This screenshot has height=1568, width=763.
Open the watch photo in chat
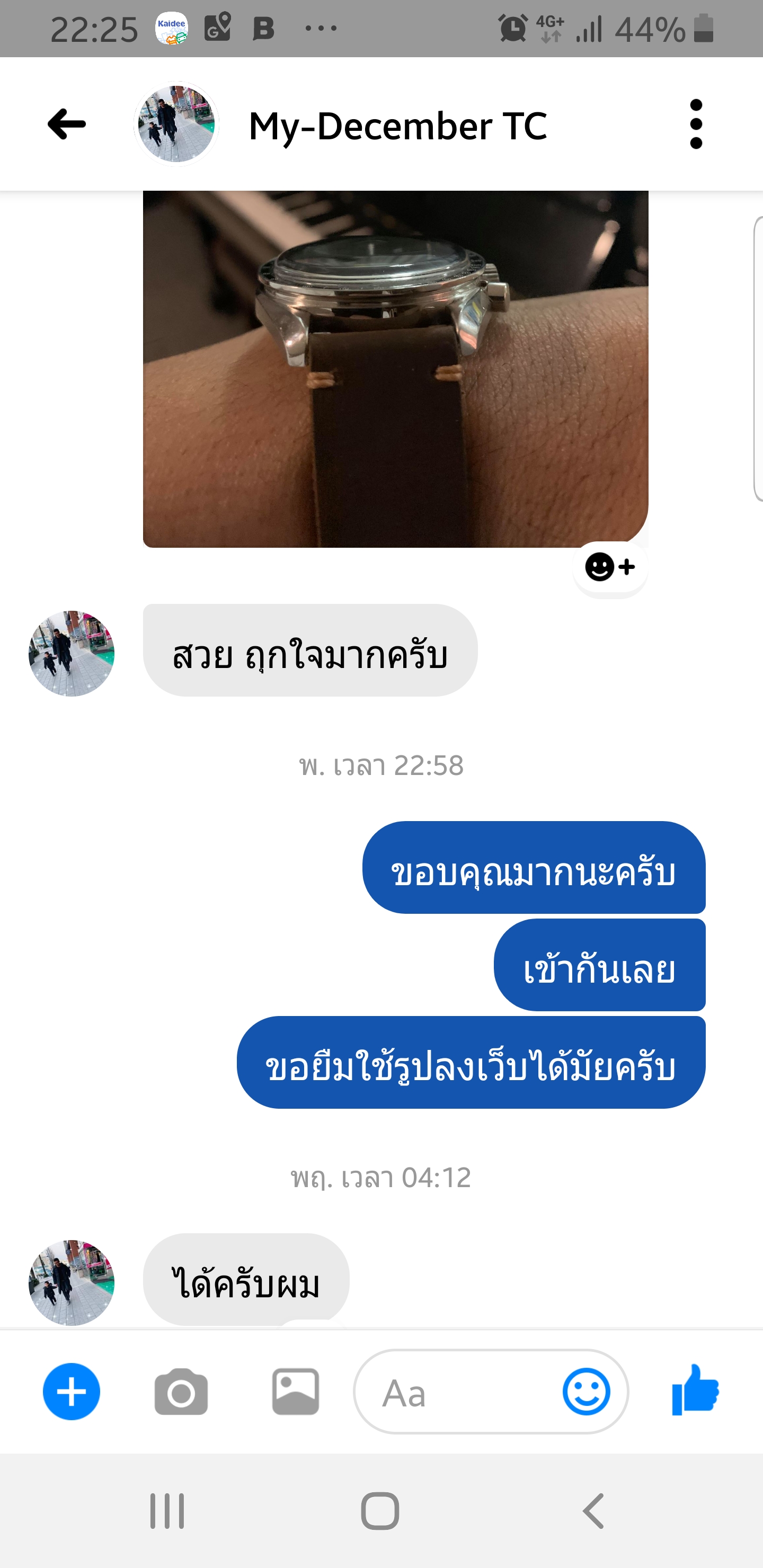coord(395,369)
